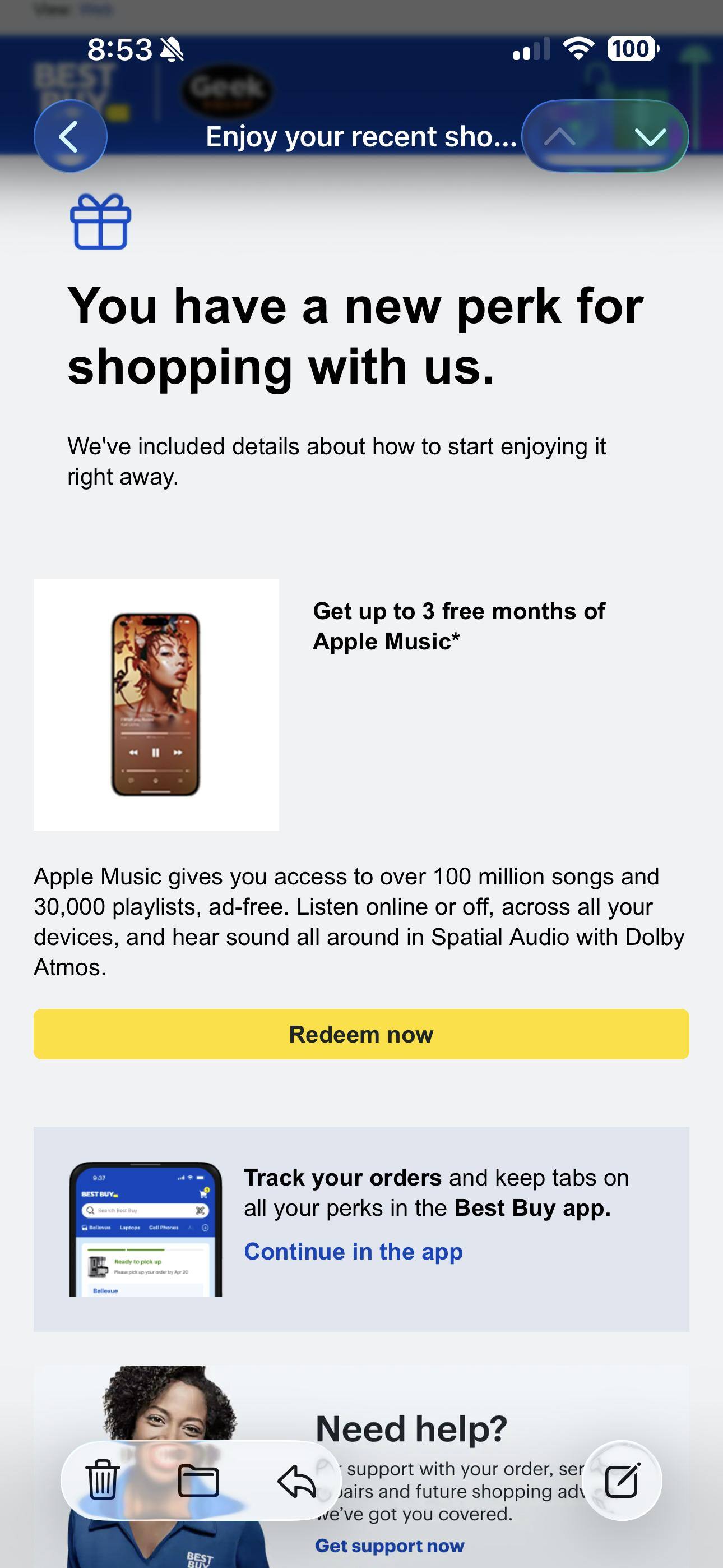The width and height of the screenshot is (723, 1568).
Task: Jump to the previous email
Action: point(560,136)
